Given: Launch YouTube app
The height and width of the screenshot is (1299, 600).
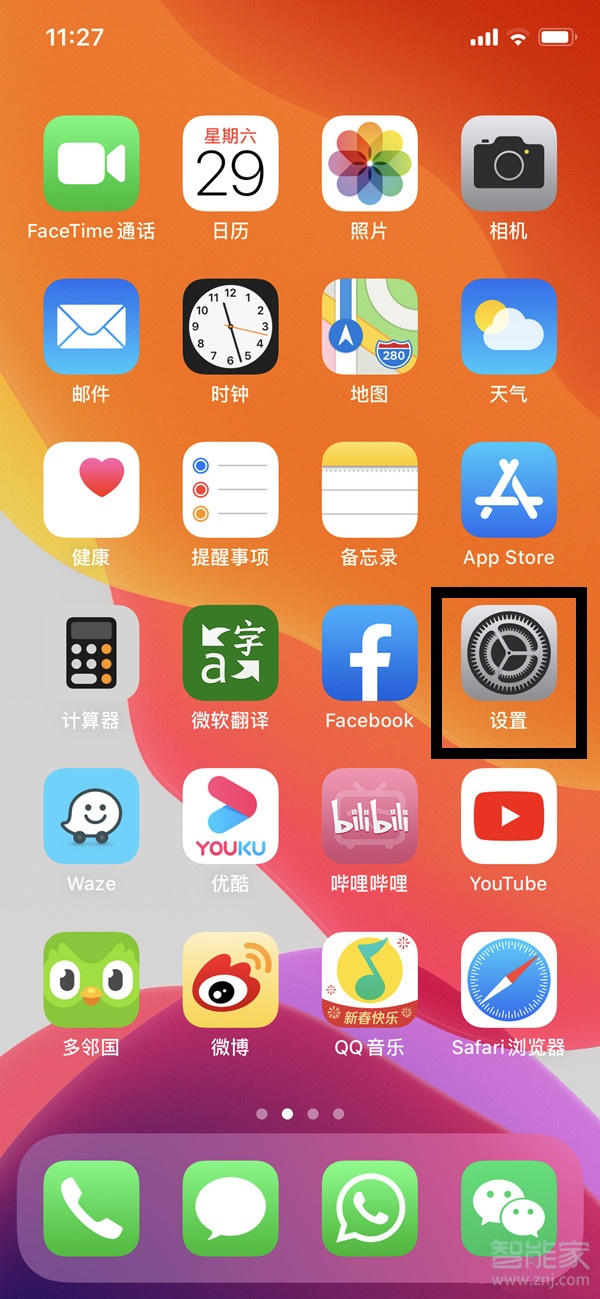Looking at the screenshot, I should (508, 816).
